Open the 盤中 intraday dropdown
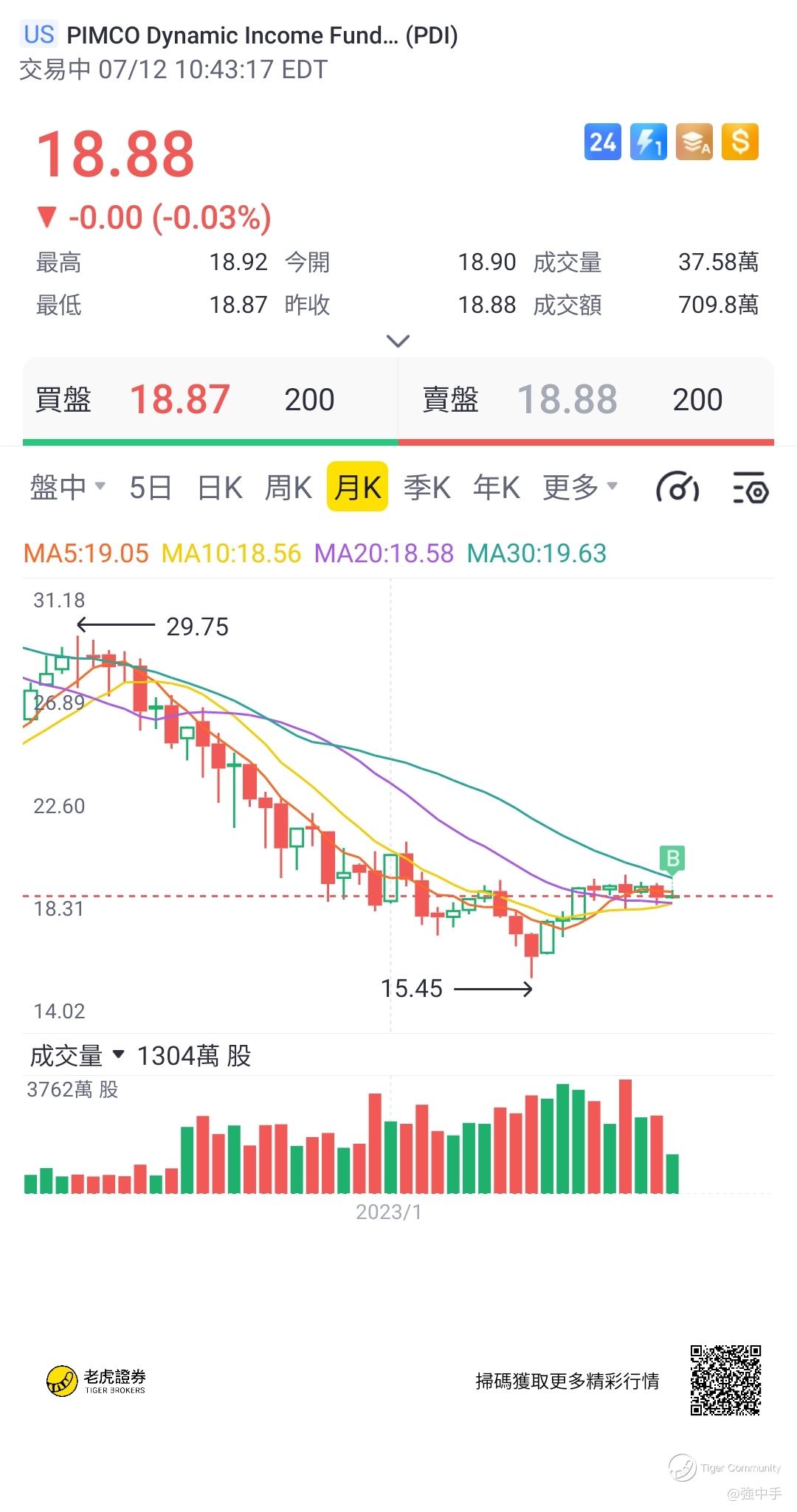The height and width of the screenshot is (1512, 797). [x=67, y=488]
